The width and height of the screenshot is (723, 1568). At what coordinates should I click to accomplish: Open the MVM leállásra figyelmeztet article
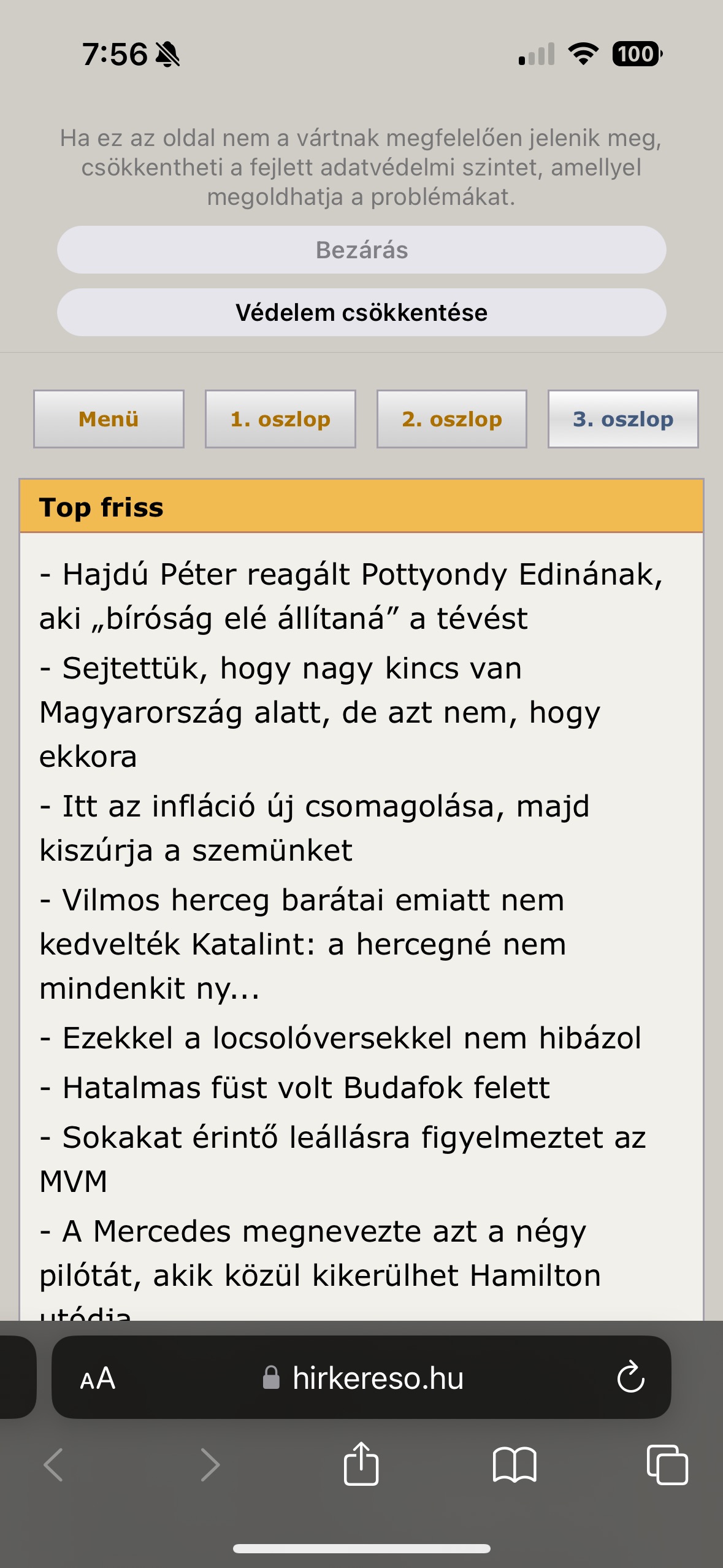pos(342,1159)
